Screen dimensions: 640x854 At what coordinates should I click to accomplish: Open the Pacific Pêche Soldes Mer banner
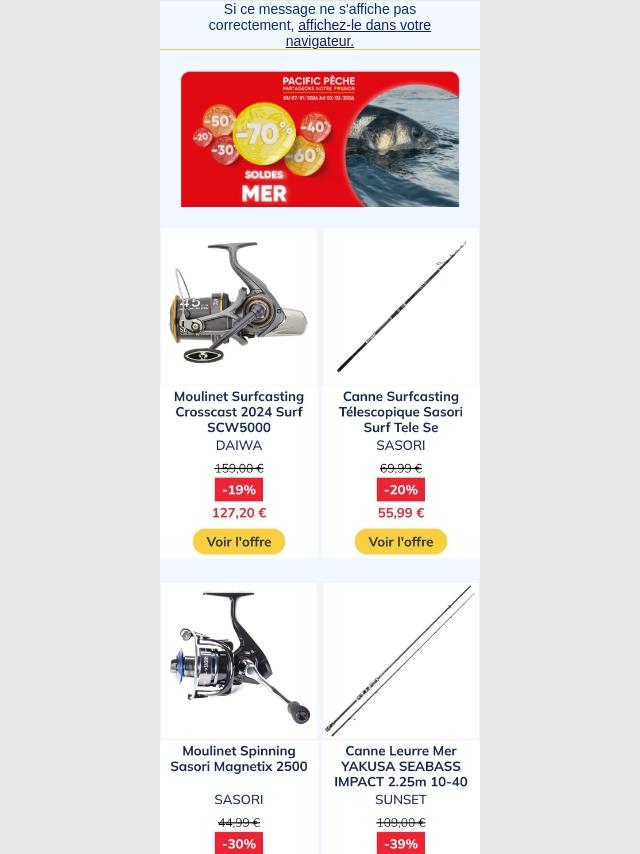point(320,139)
